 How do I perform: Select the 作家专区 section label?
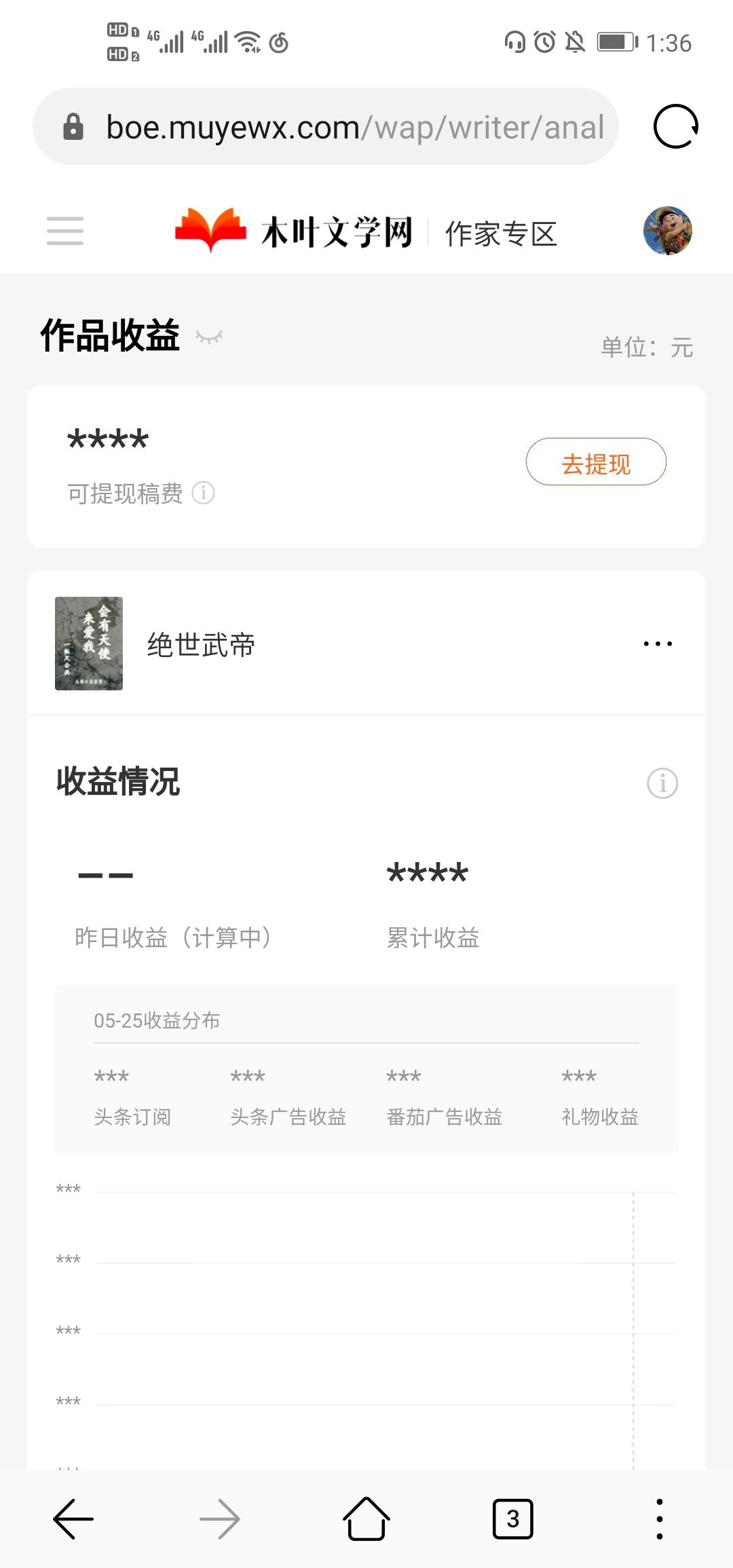coord(502,233)
